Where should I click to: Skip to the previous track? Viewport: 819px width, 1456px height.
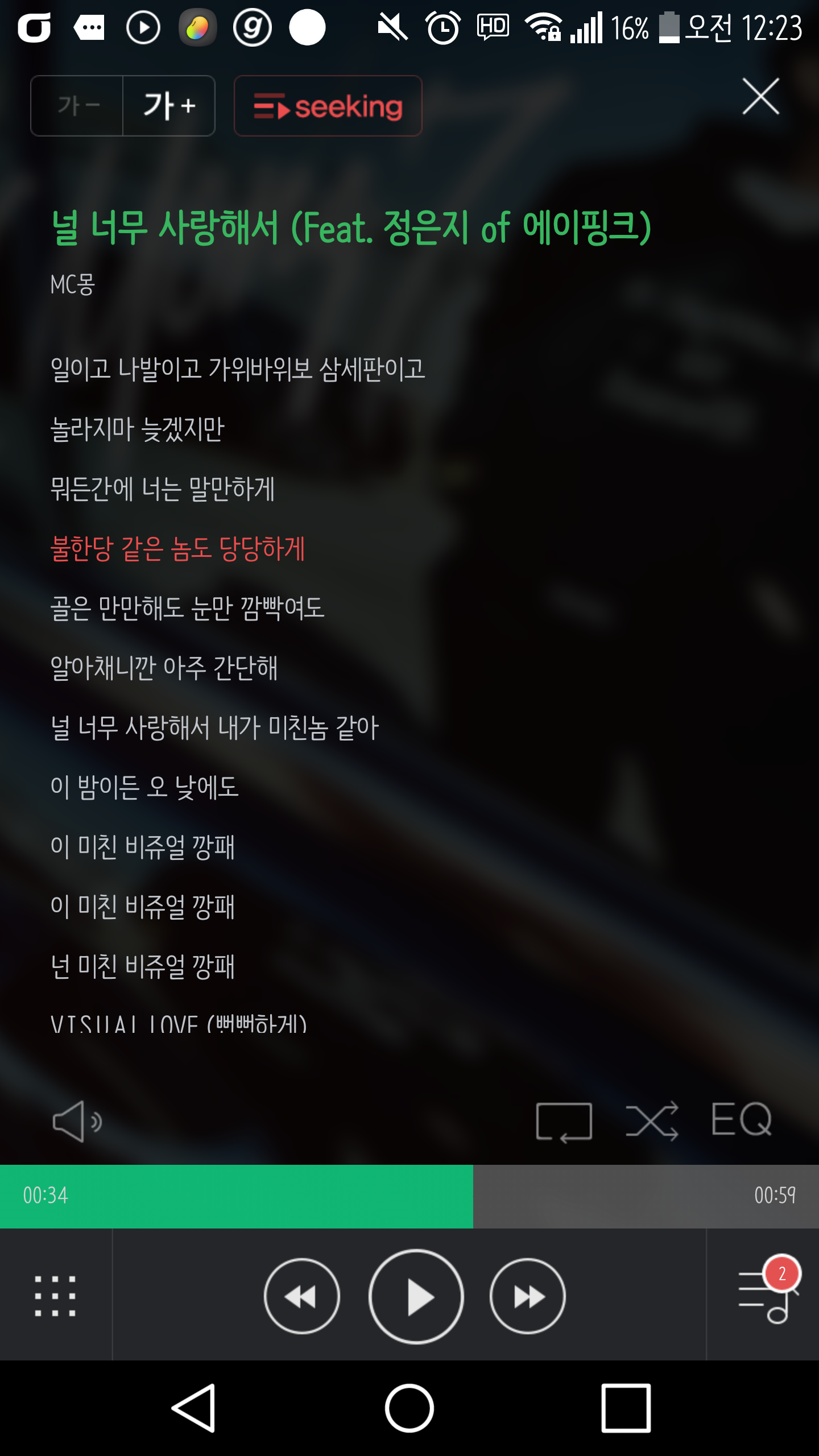[301, 1297]
